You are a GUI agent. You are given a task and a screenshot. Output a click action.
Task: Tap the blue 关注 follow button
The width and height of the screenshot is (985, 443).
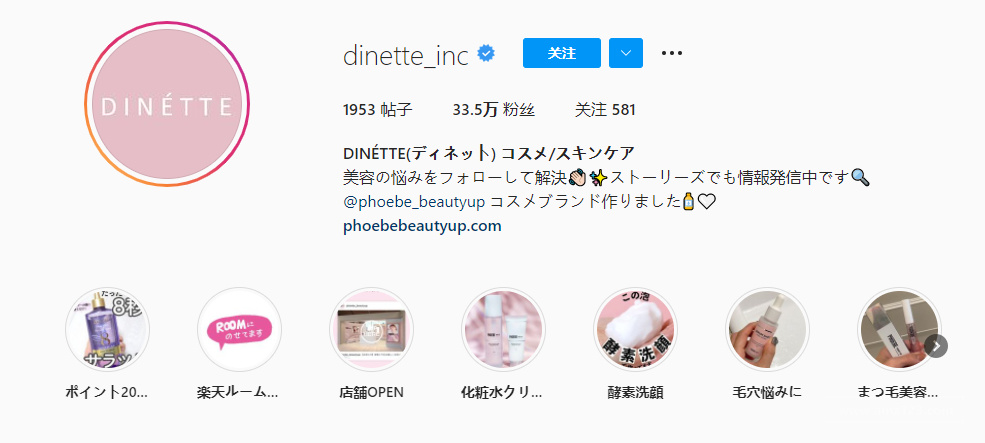561,53
